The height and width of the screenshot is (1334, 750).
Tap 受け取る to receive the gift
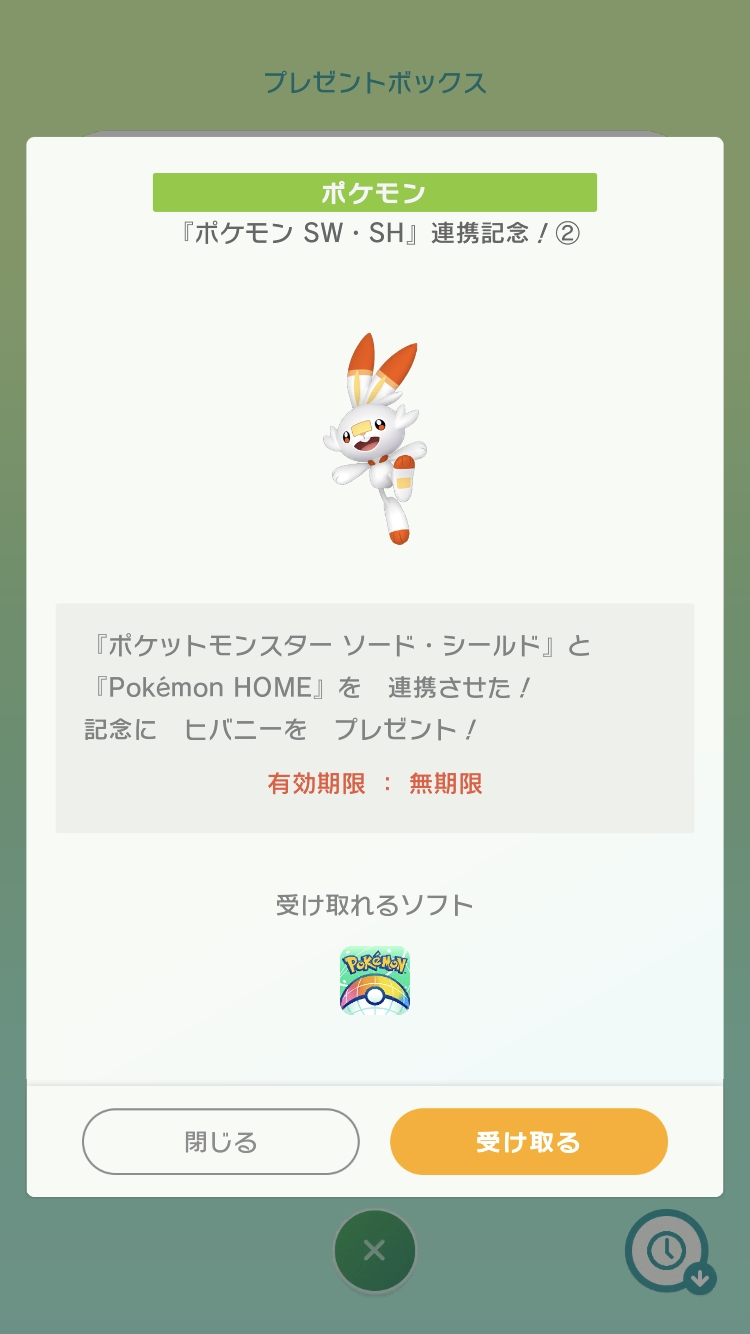tap(528, 1141)
